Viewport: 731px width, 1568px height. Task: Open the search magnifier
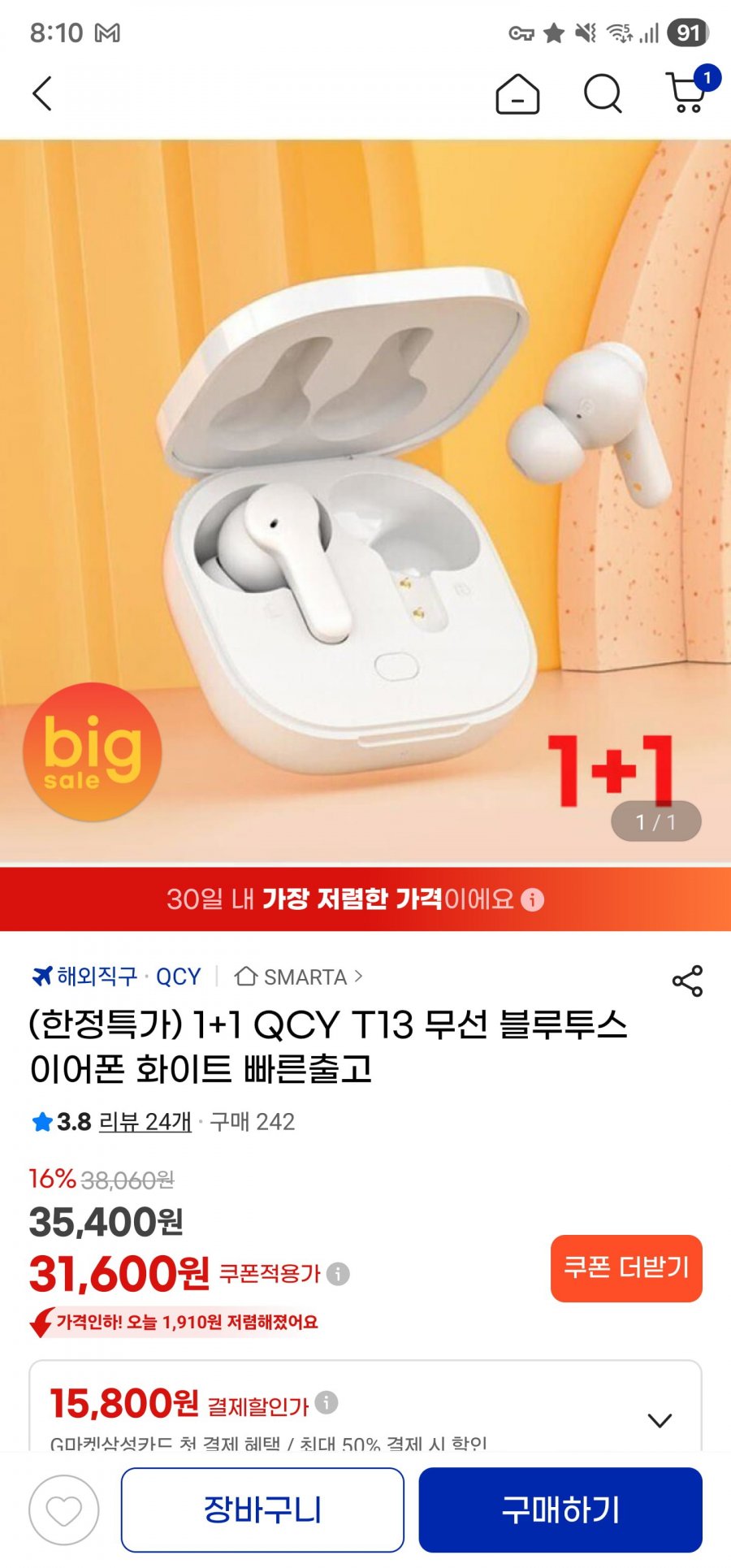point(603,94)
